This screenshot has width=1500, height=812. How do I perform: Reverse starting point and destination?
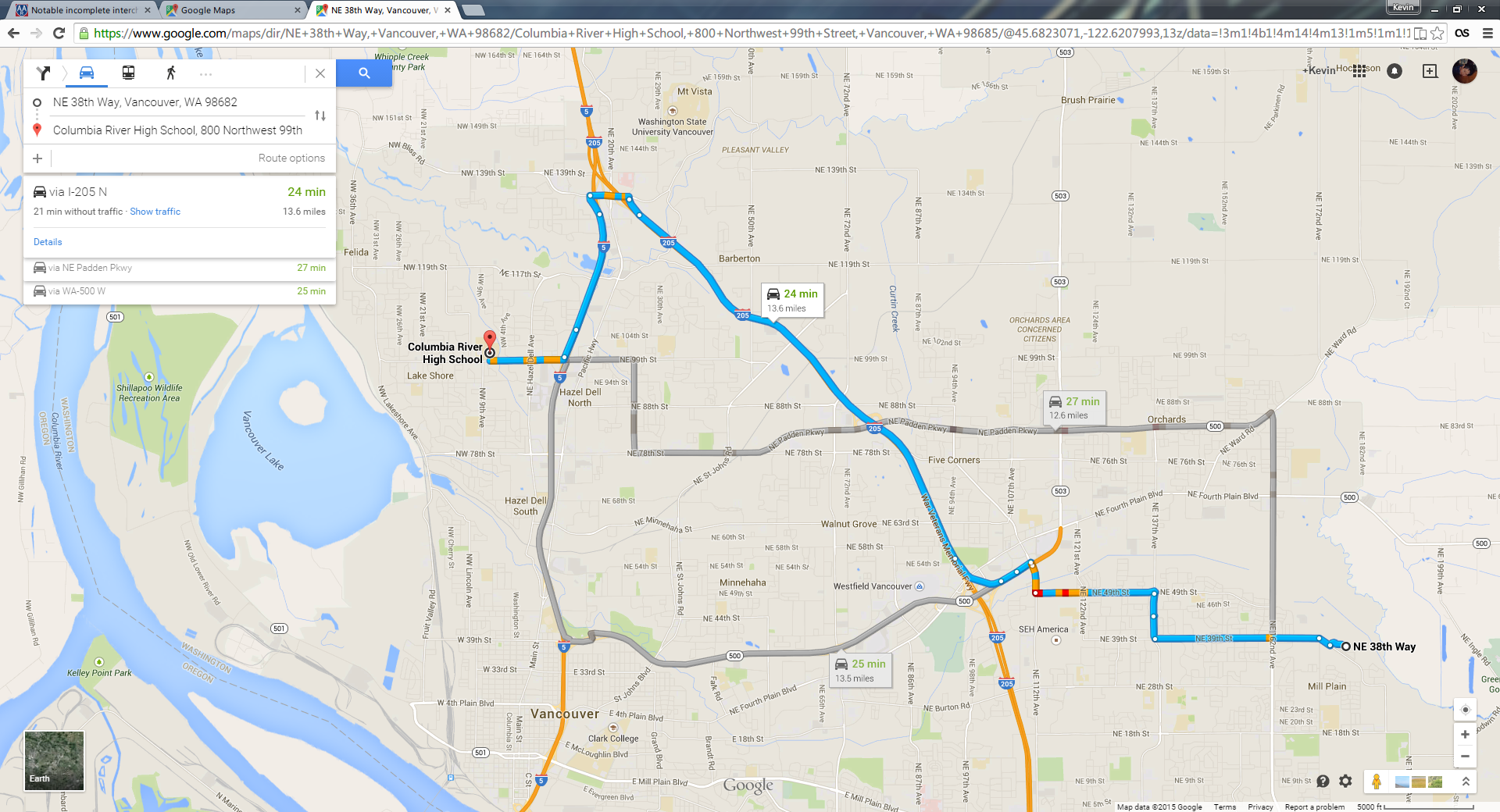[320, 116]
